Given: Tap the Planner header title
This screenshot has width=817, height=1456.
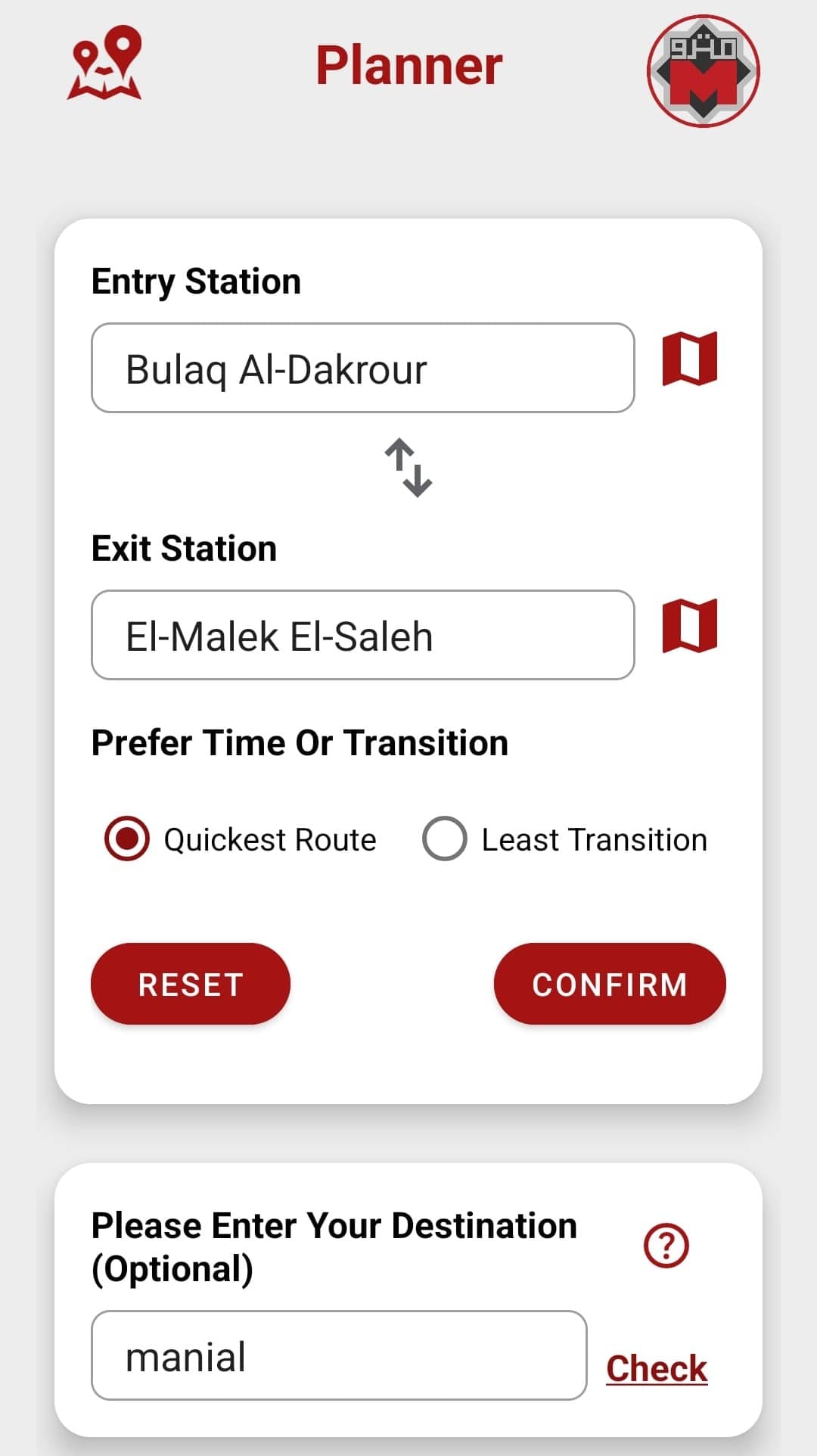Looking at the screenshot, I should pos(408,66).
